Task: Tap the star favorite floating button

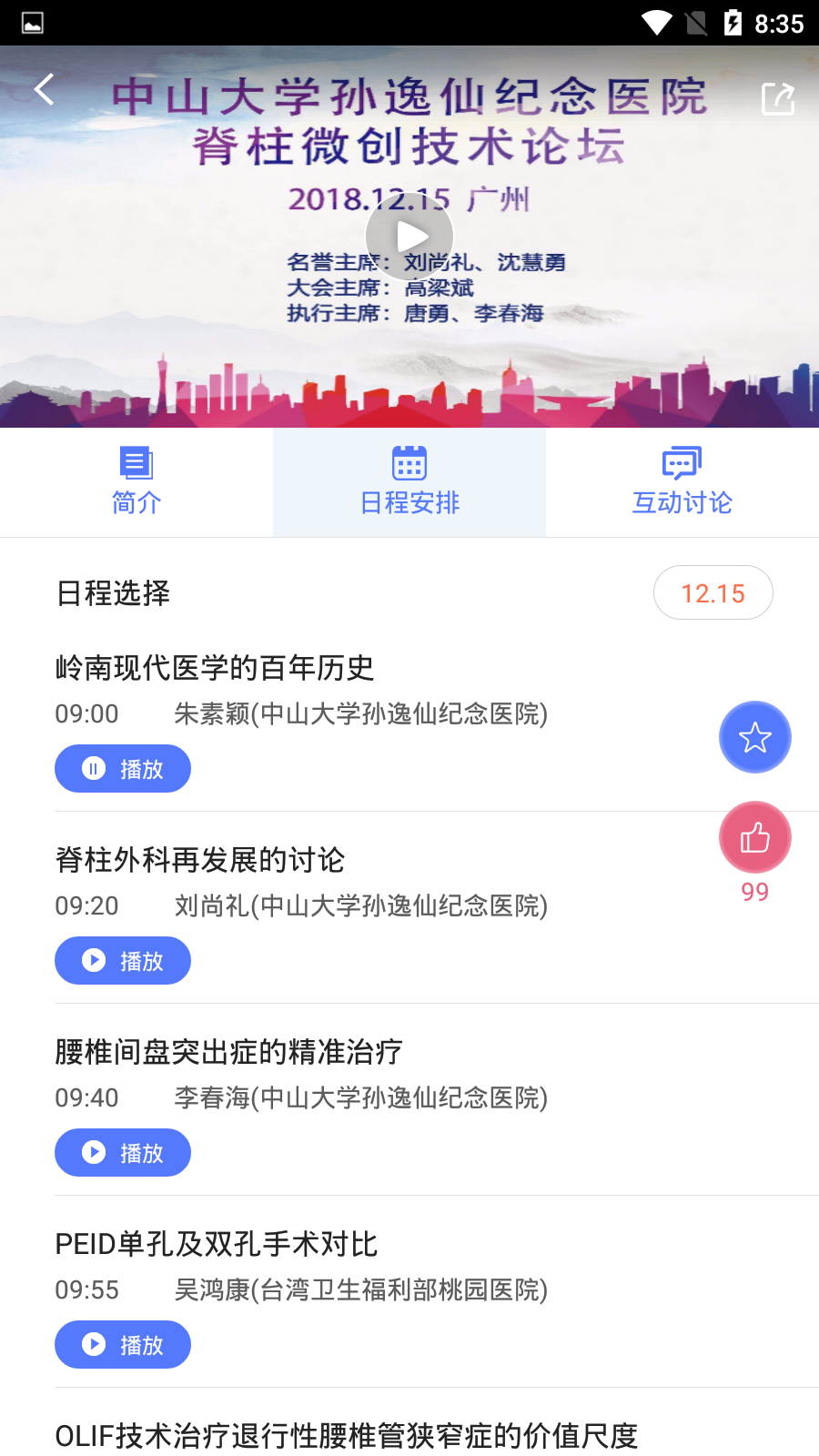Action: pyautogui.click(x=754, y=736)
